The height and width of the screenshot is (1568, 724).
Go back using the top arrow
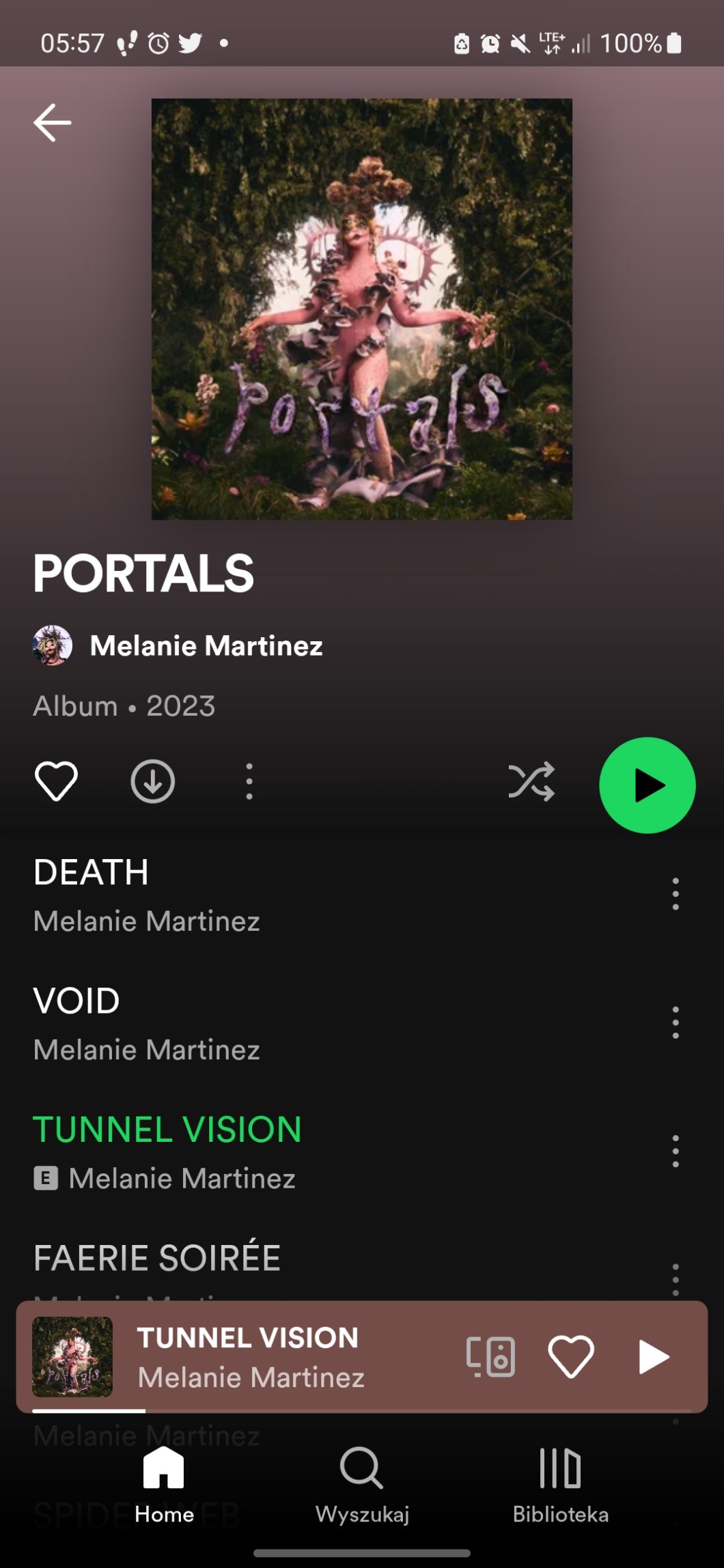53,123
